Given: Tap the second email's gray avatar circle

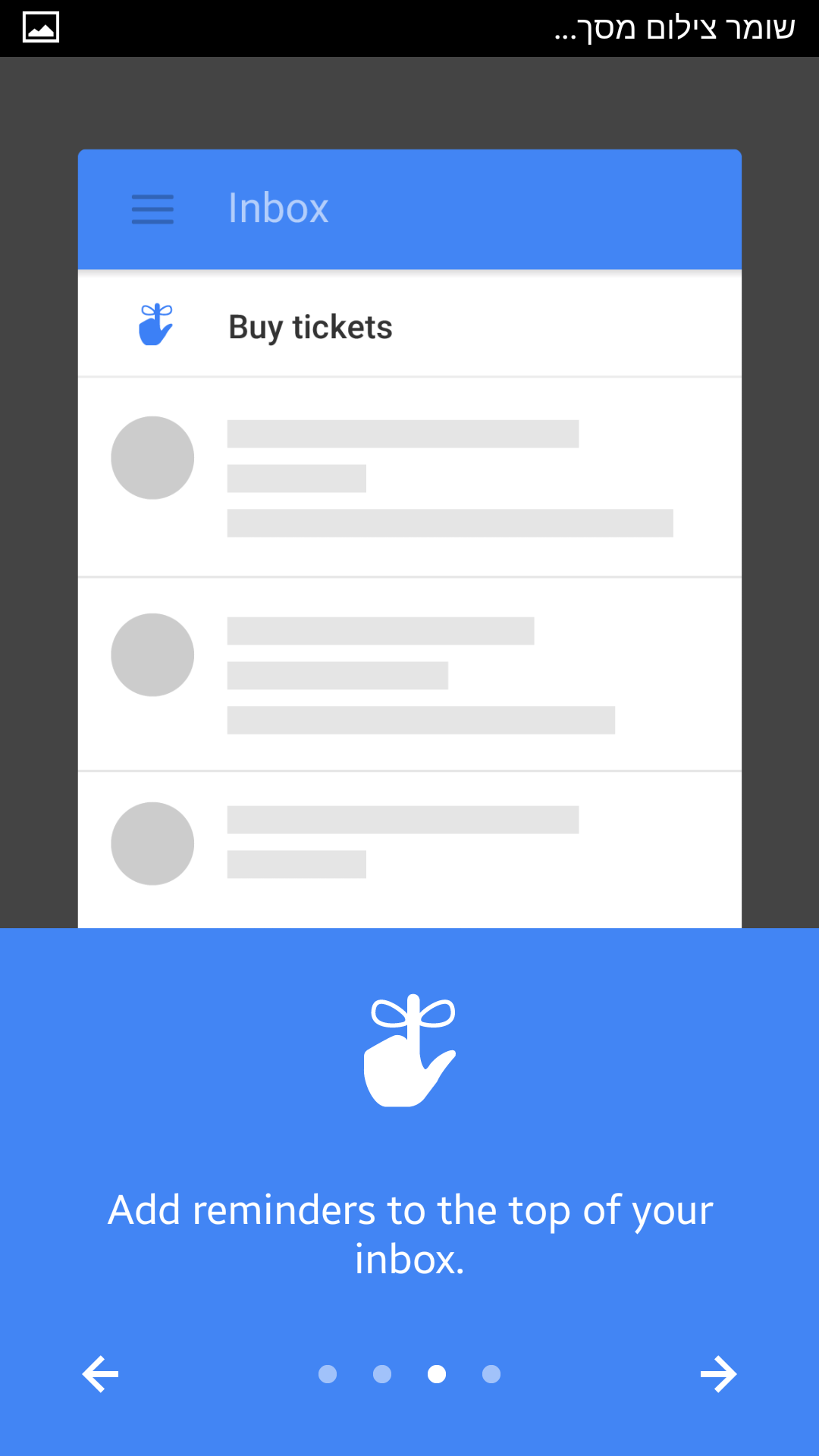Looking at the screenshot, I should click(152, 654).
